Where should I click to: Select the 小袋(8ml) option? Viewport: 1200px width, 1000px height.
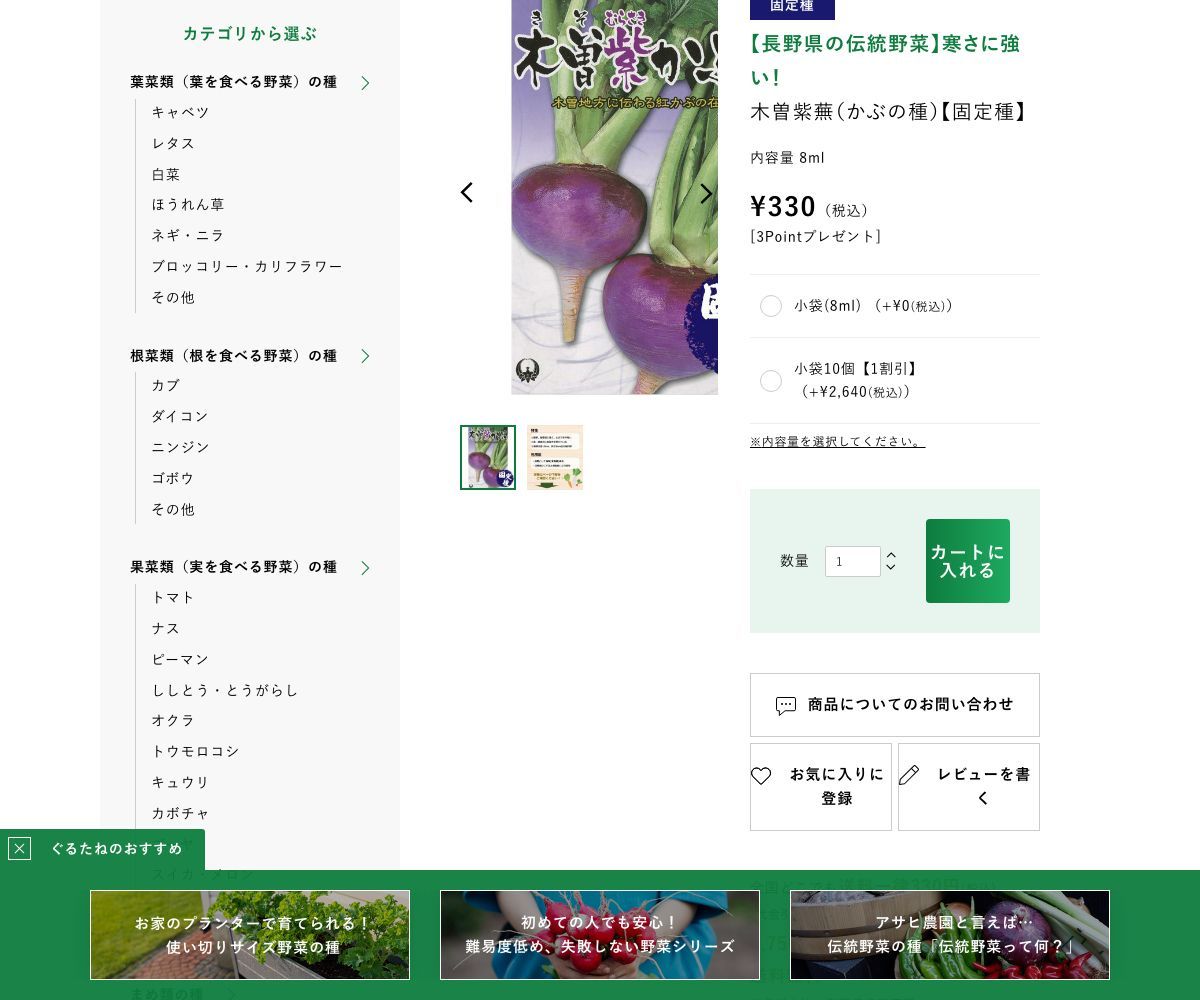pyautogui.click(x=771, y=306)
